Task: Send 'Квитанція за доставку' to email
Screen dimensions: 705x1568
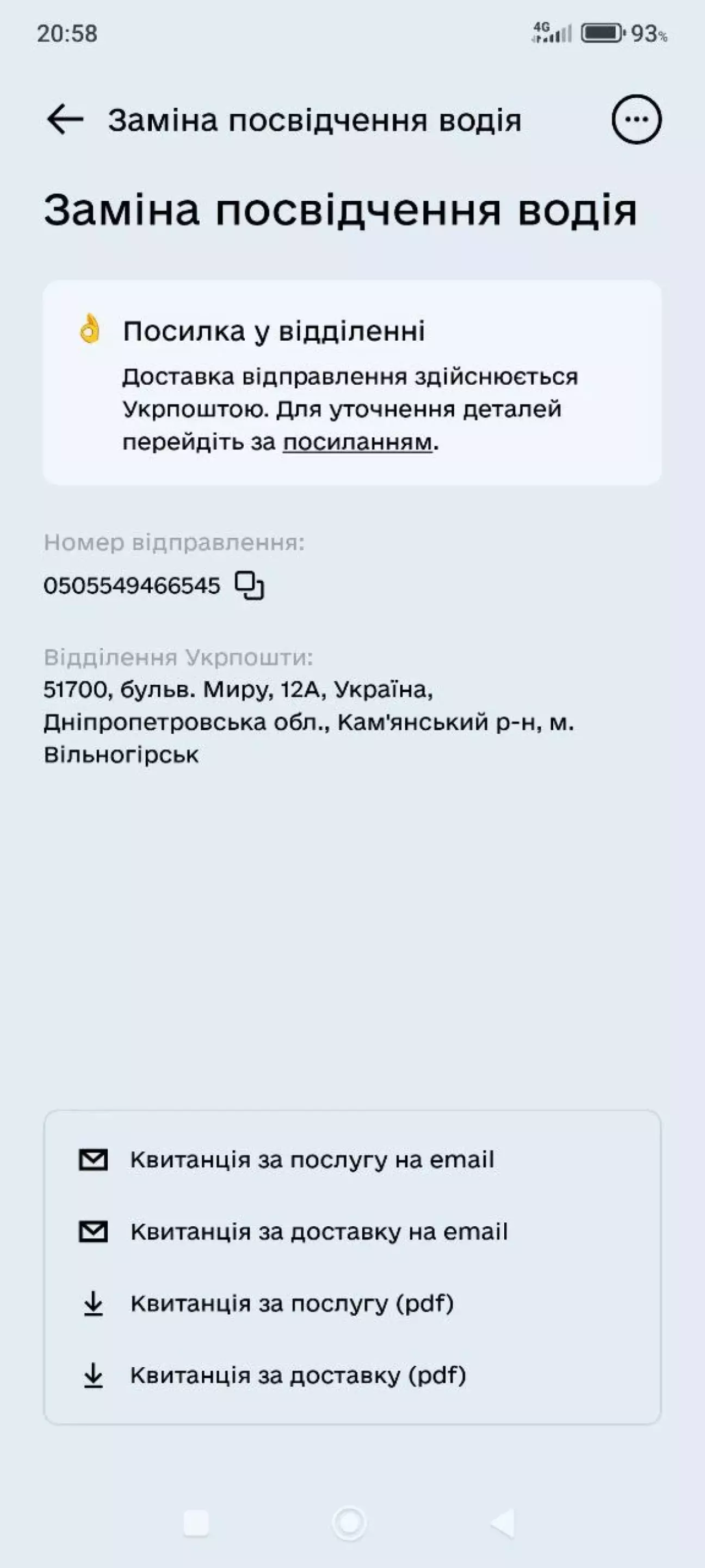Action: [x=318, y=1232]
